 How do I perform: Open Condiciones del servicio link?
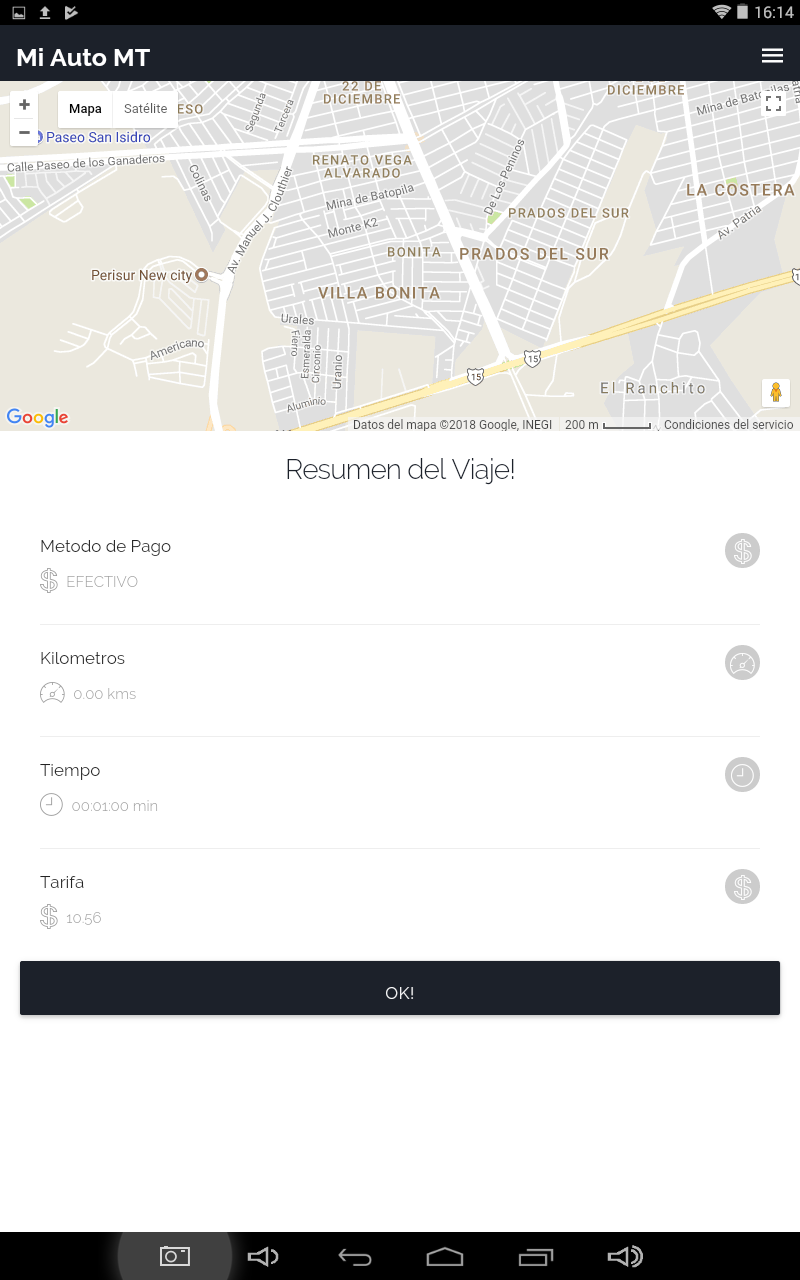[728, 425]
